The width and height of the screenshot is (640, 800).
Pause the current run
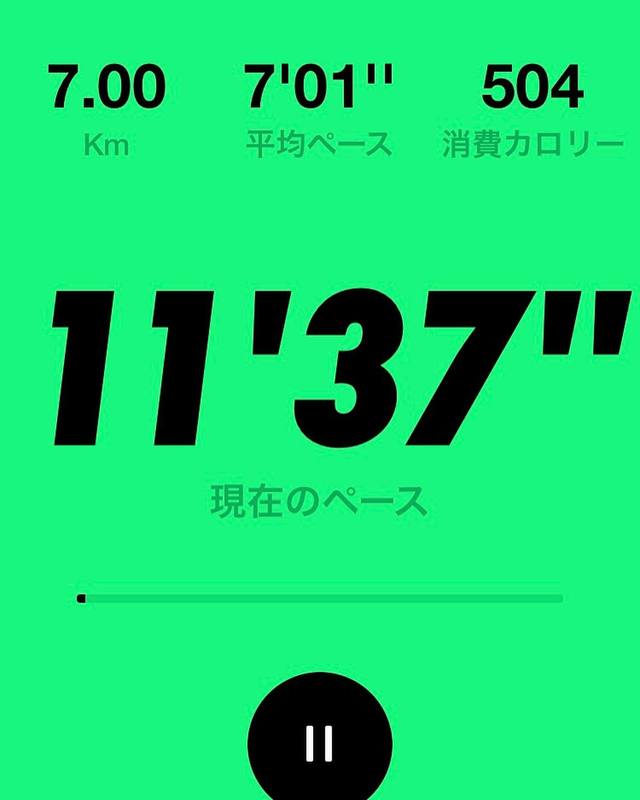[x=320, y=742]
